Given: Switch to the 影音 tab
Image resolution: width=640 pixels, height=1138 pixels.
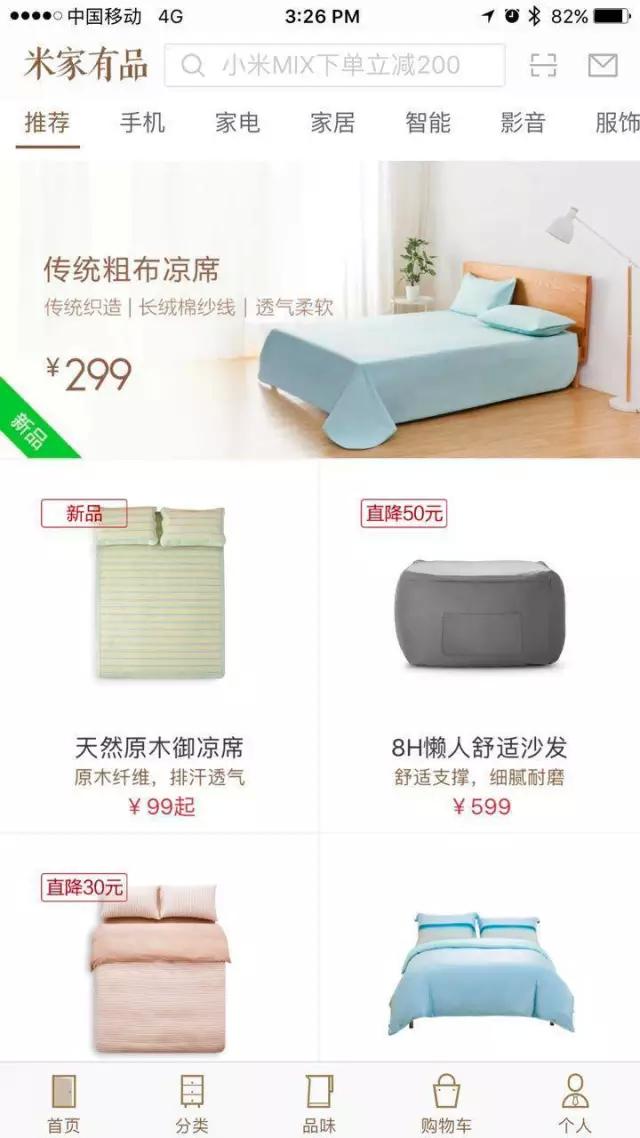Looking at the screenshot, I should (523, 123).
